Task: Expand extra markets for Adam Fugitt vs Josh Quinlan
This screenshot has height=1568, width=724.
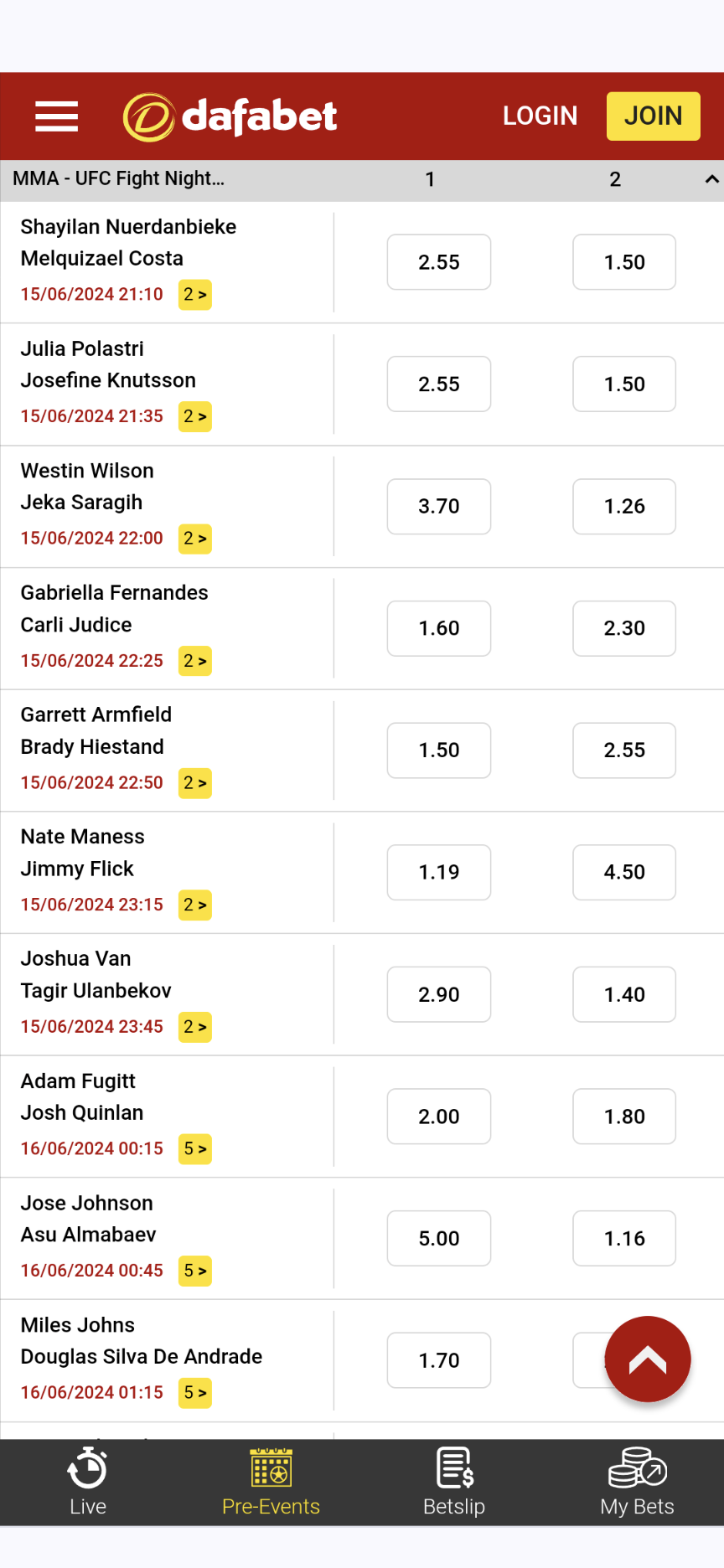Action: [194, 1149]
